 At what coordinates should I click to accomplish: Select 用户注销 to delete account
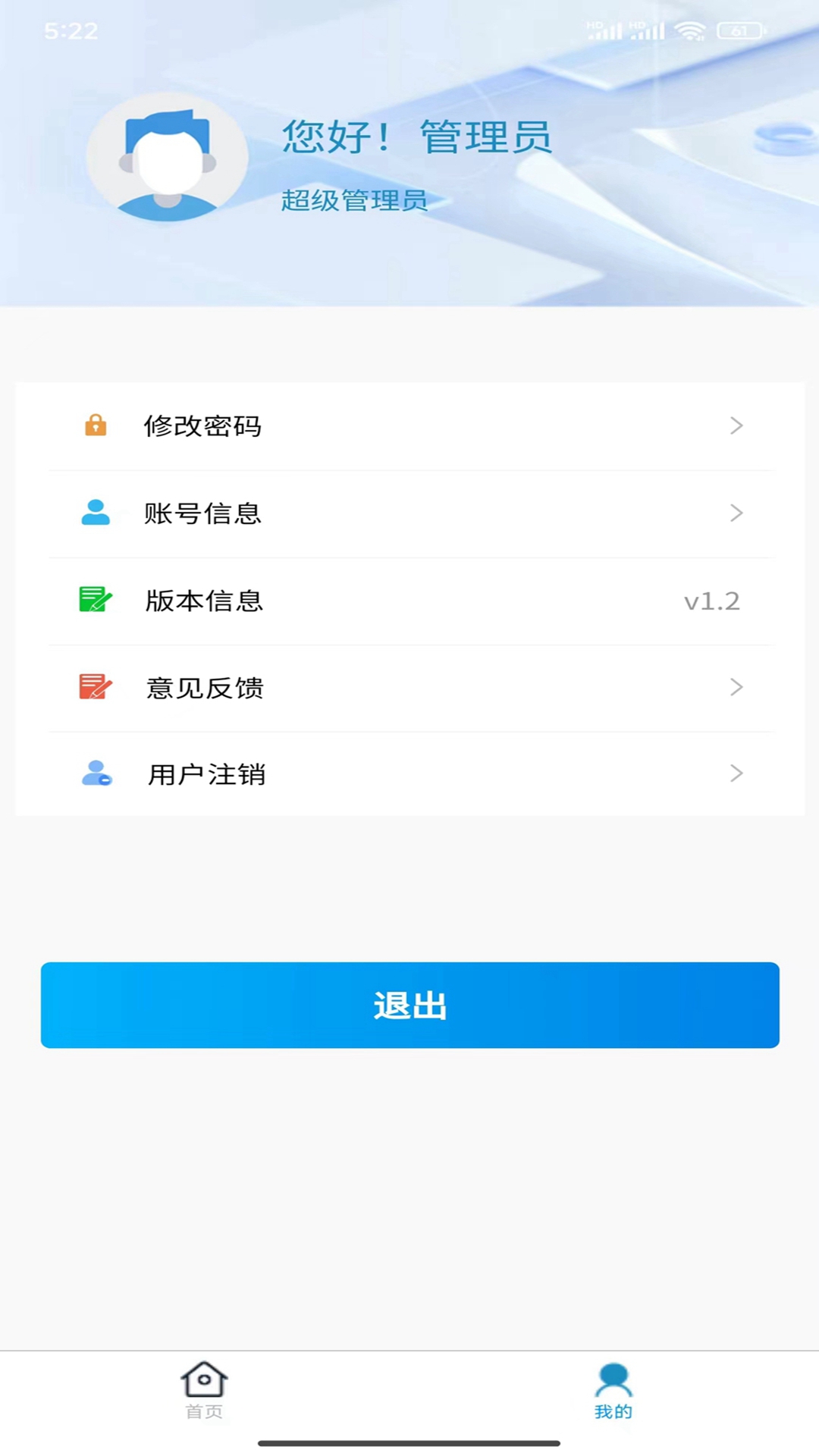409,774
